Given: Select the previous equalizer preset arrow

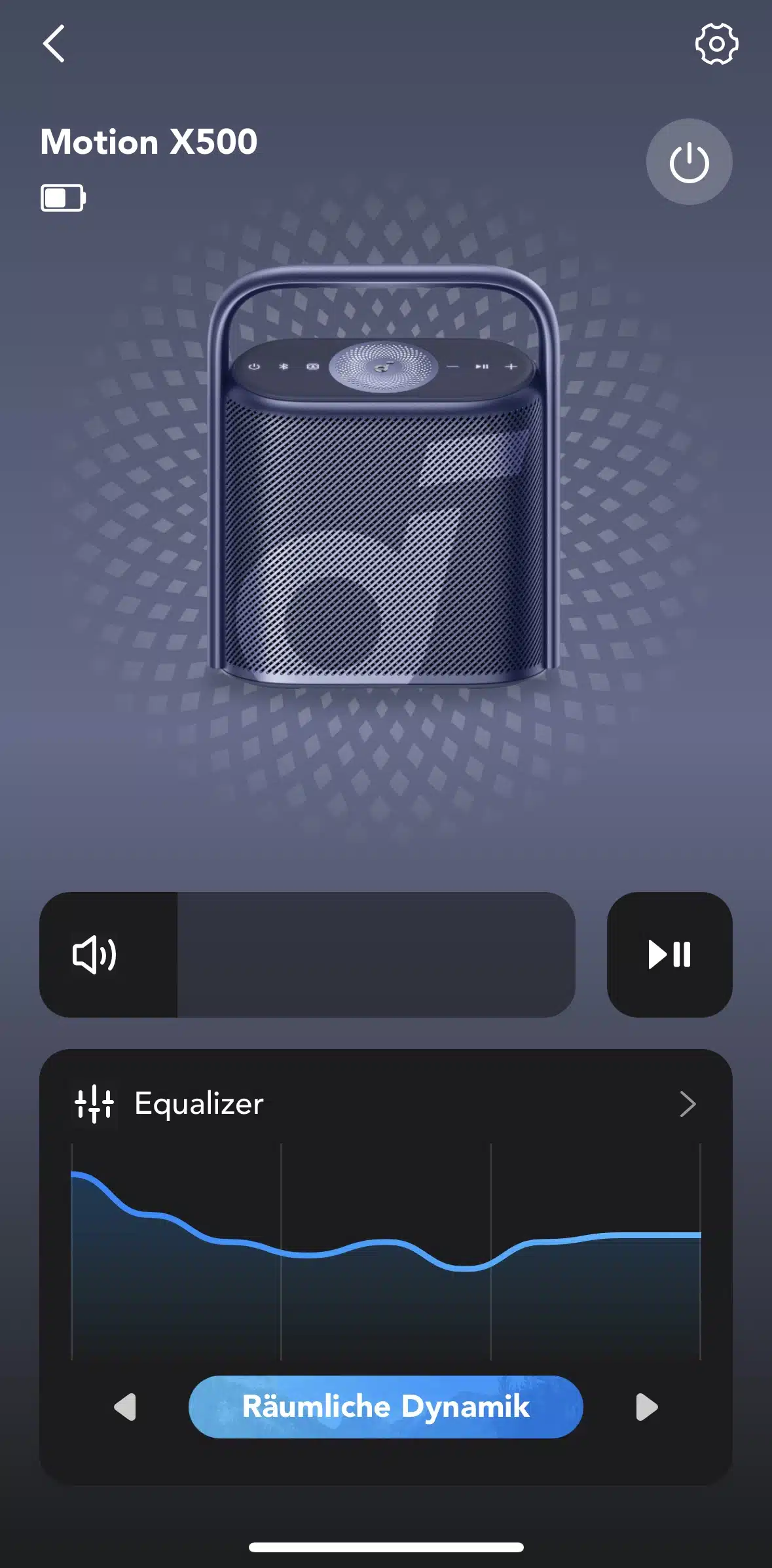Looking at the screenshot, I should (125, 1406).
